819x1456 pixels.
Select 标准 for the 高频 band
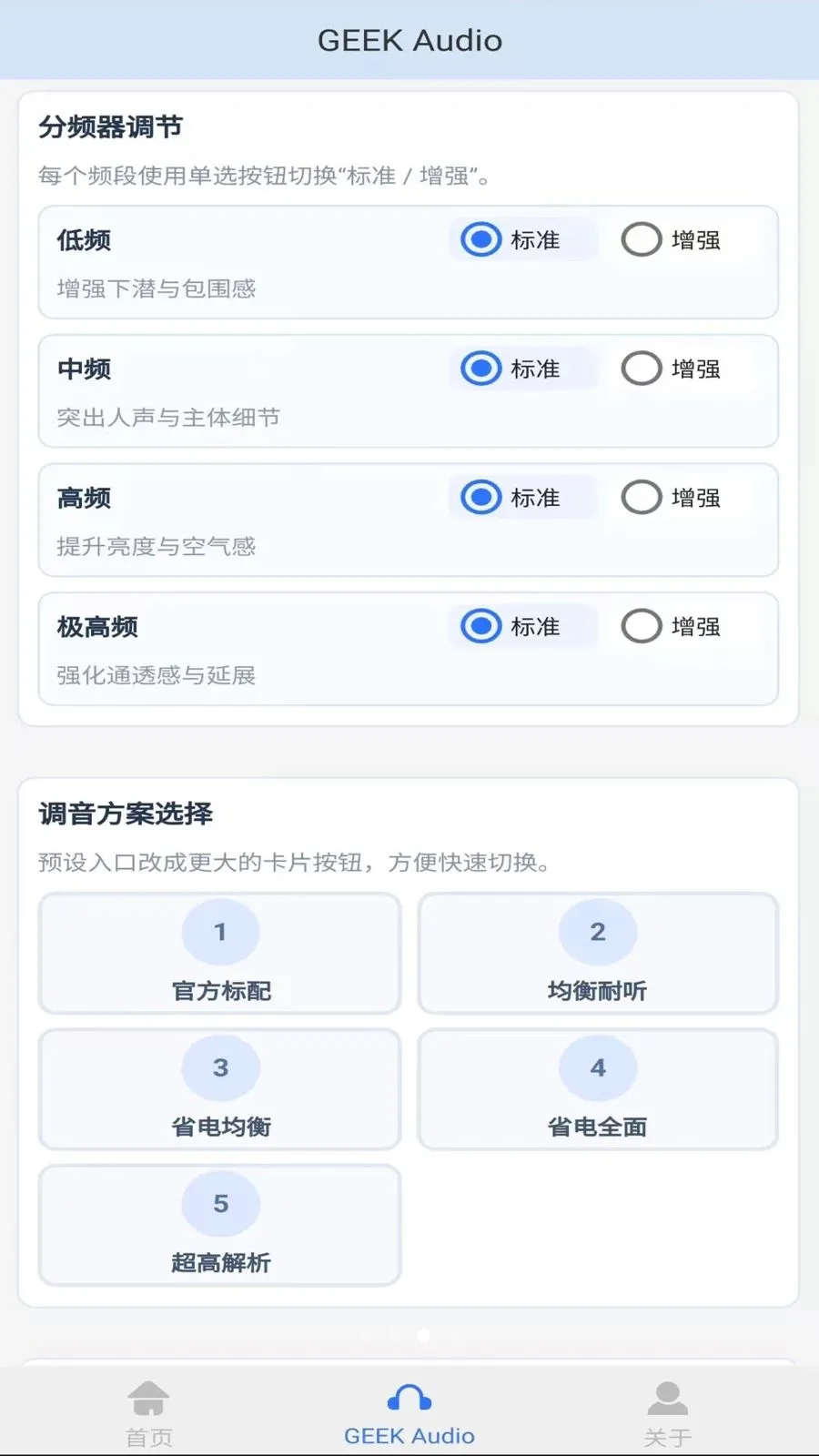coord(480,497)
